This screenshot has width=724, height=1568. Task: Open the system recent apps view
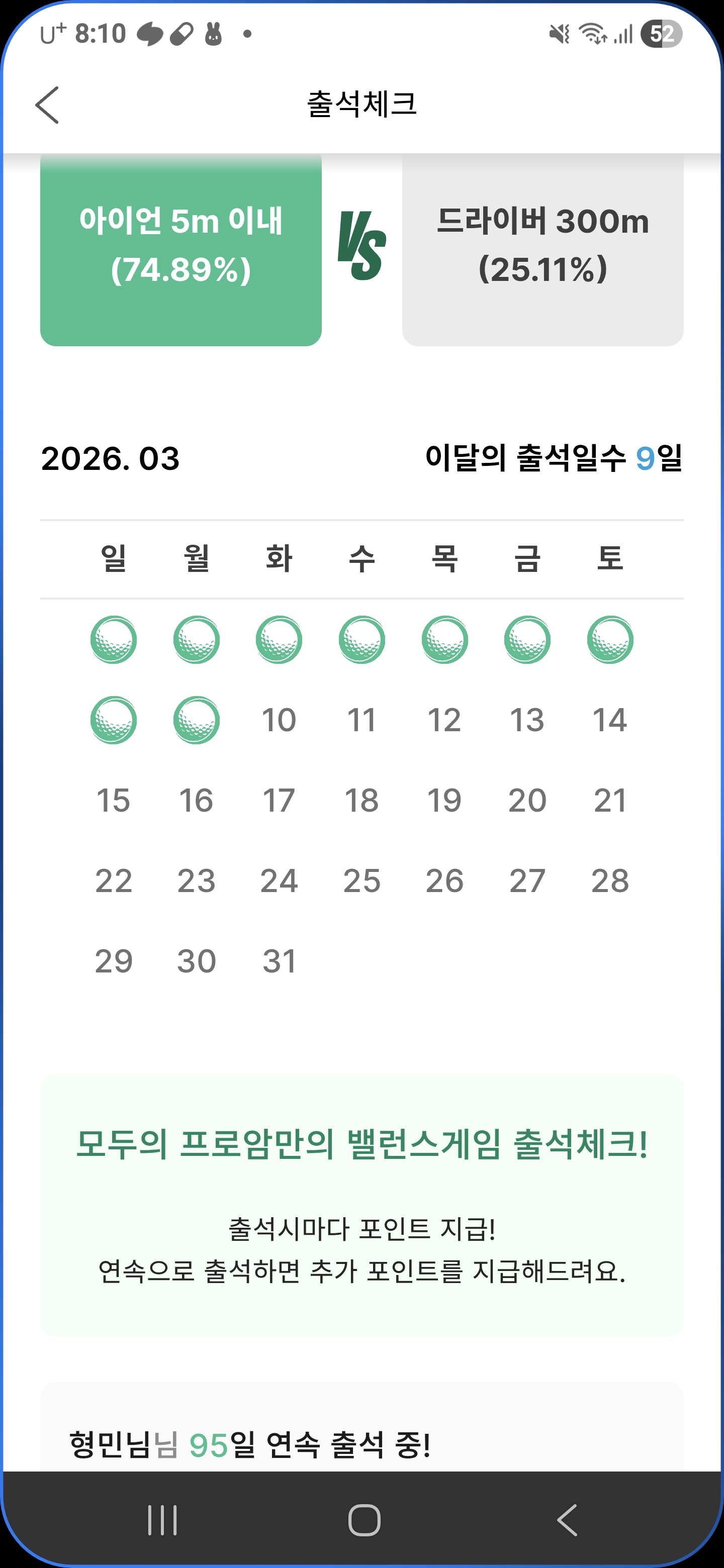pos(162,1520)
